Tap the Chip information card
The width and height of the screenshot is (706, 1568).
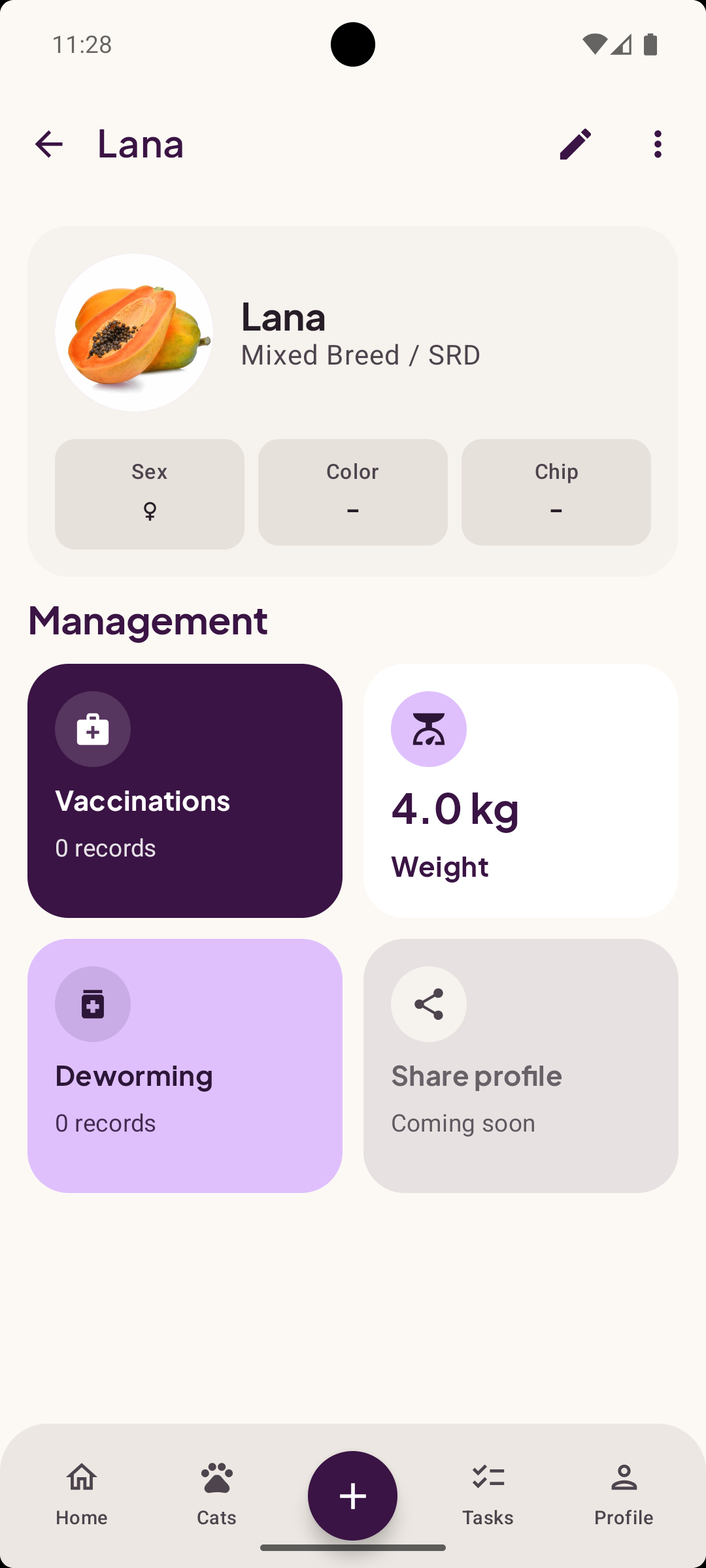click(556, 493)
